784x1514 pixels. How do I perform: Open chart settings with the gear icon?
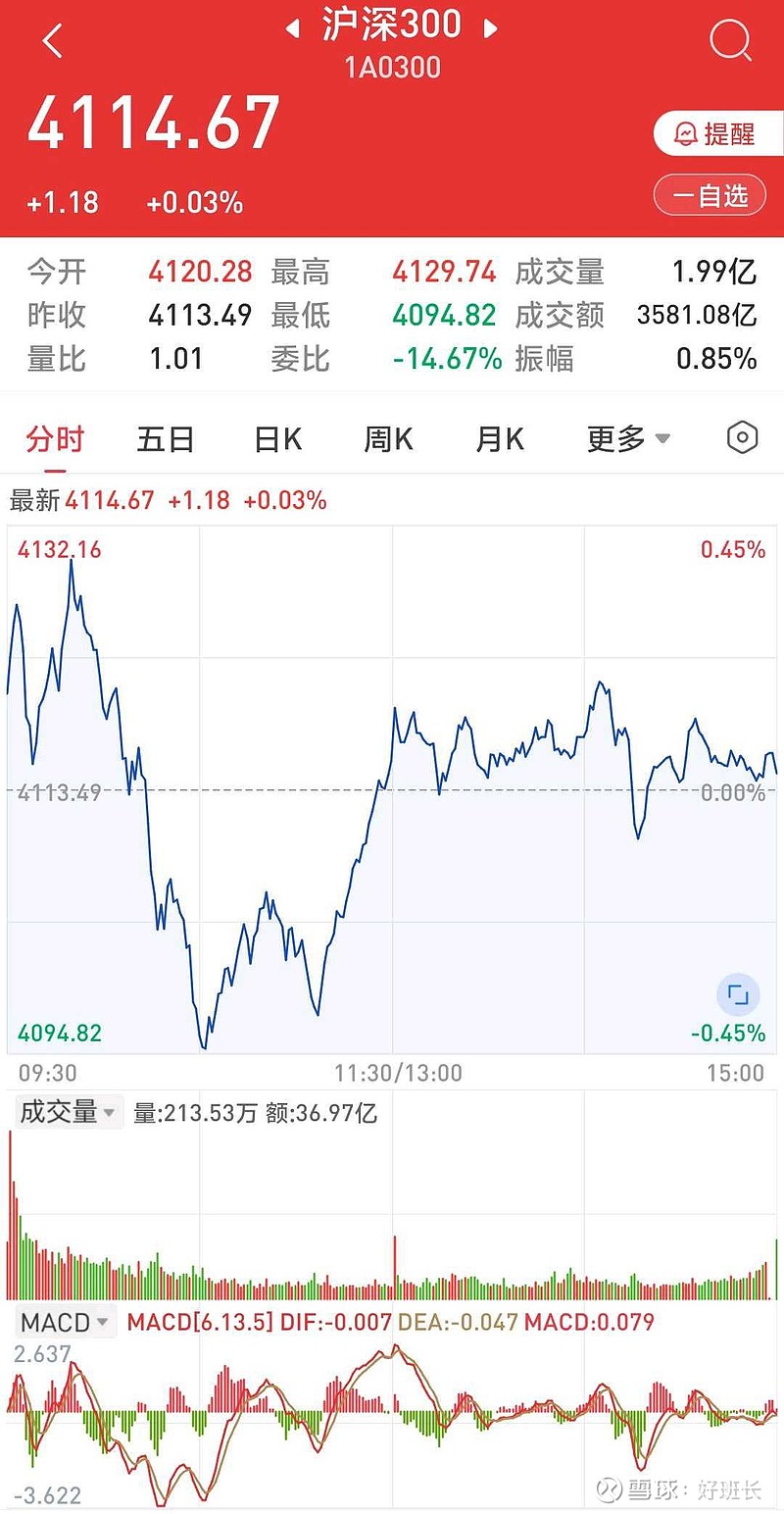click(x=743, y=438)
